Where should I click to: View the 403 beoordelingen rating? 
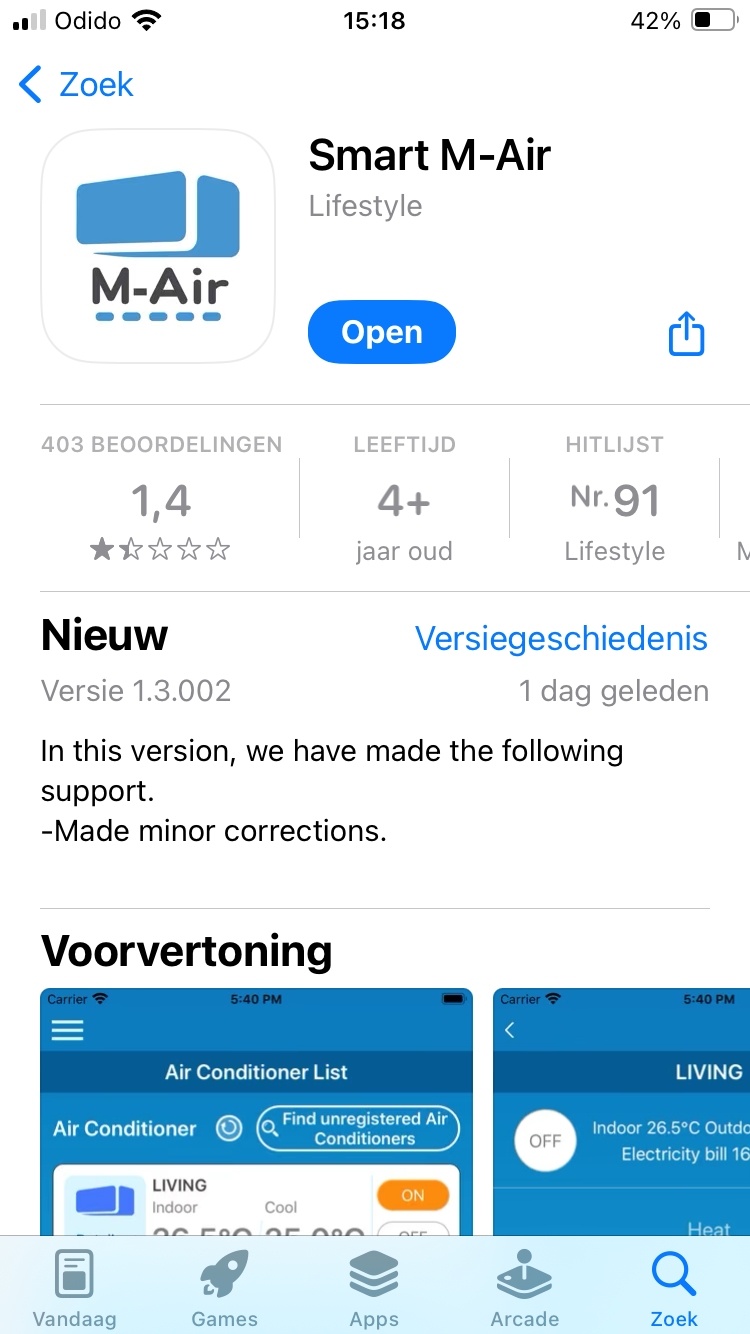tap(162, 498)
